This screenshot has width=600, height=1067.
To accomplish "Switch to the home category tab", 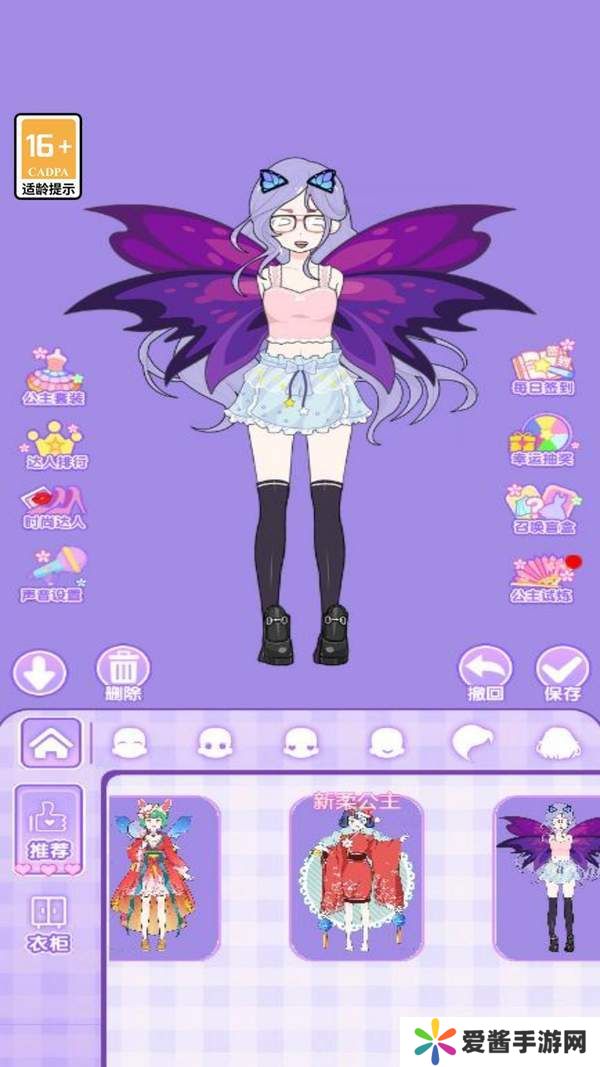I will point(51,743).
